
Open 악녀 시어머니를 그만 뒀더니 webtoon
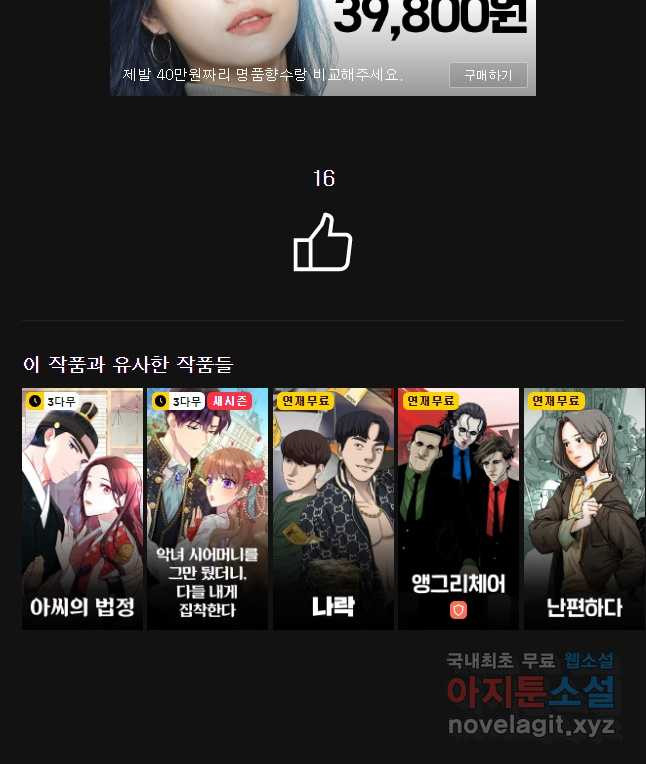tap(207, 508)
